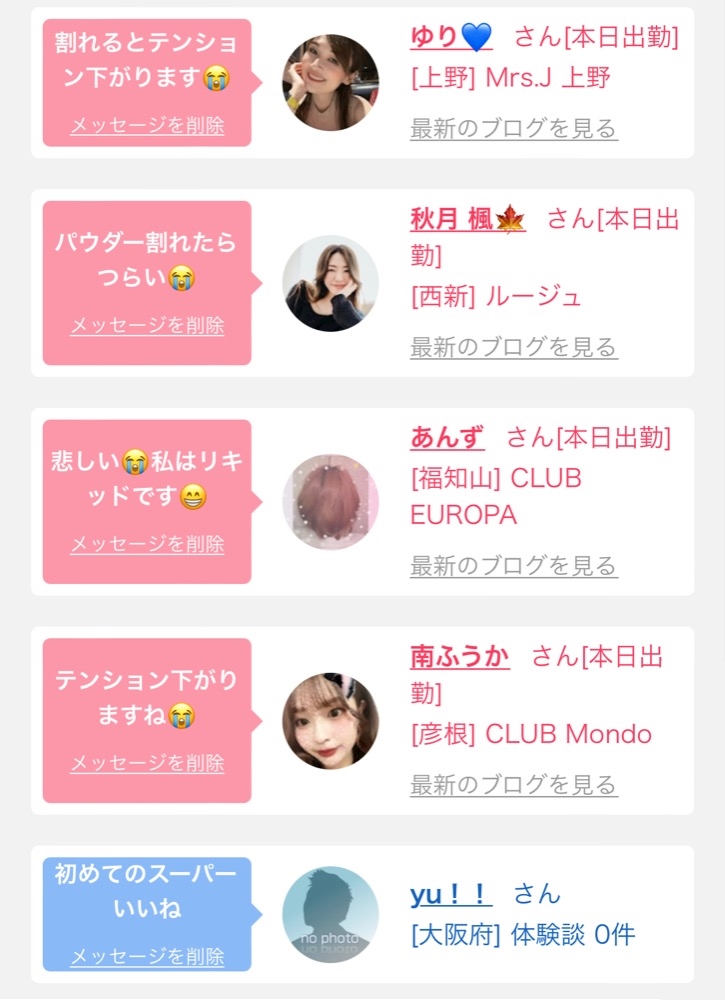Delete the message in 南ふうか's card

tap(147, 763)
